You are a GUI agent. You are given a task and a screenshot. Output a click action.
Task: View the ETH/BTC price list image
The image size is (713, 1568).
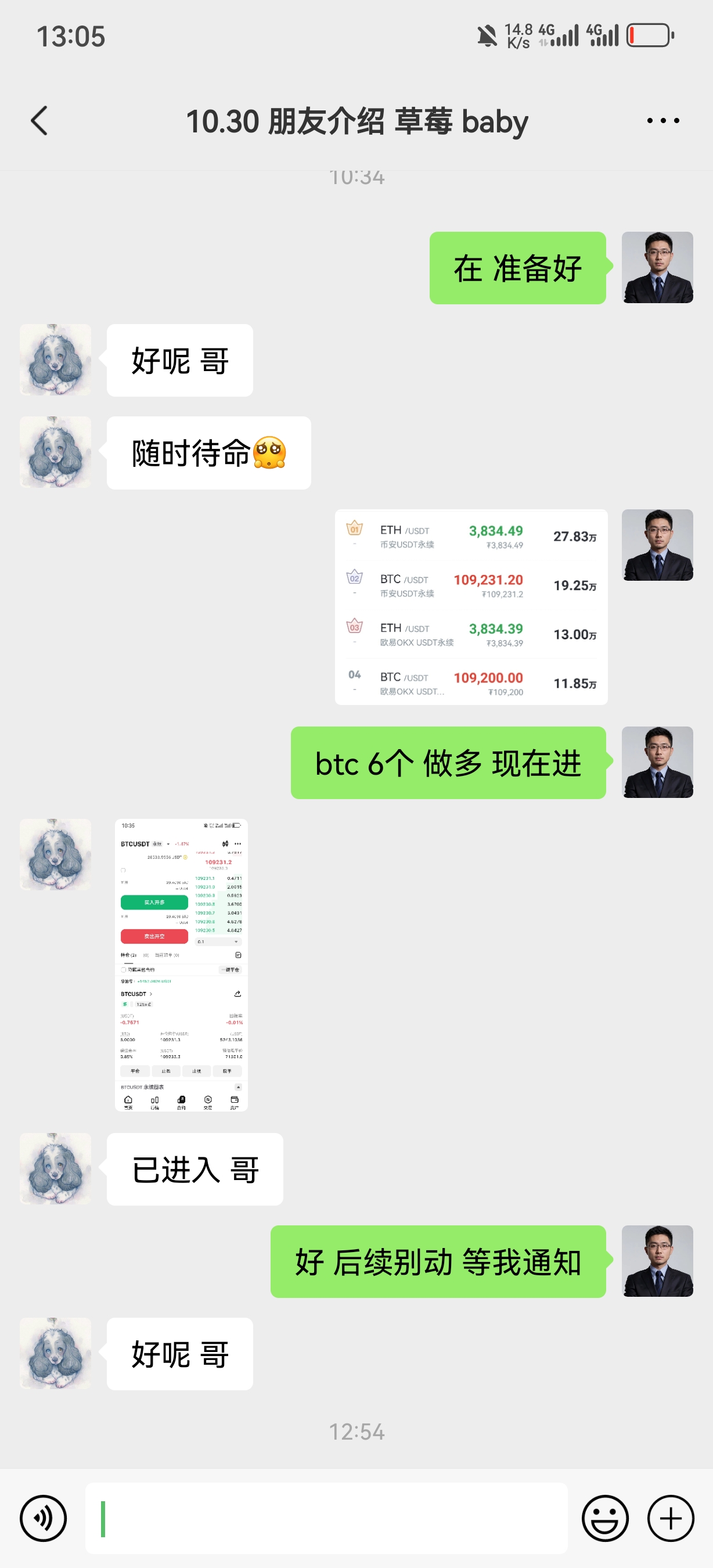tap(471, 607)
